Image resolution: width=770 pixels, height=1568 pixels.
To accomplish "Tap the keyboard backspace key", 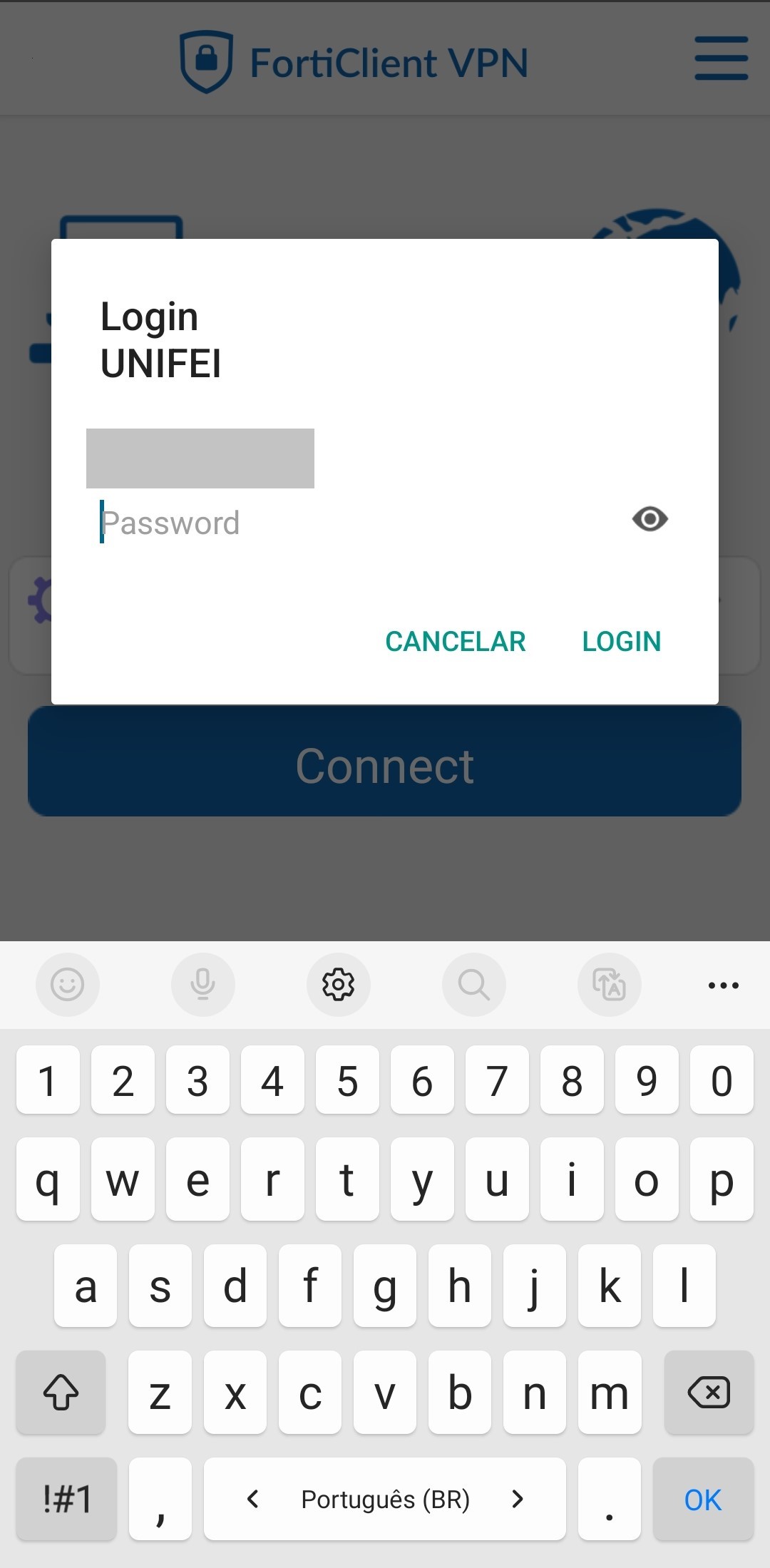I will pyautogui.click(x=709, y=1392).
